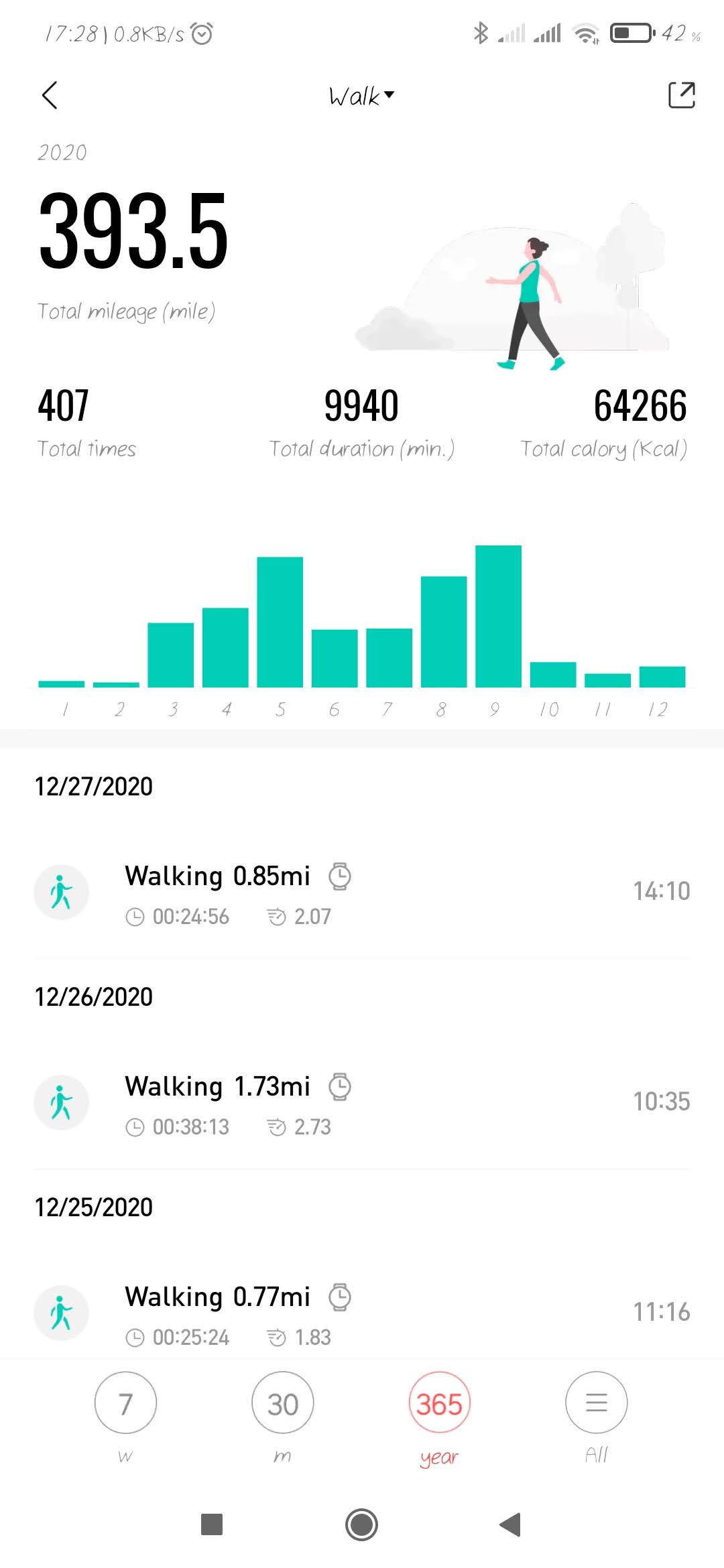724x1568 pixels.
Task: Tap the system home button
Action: tap(361, 1525)
